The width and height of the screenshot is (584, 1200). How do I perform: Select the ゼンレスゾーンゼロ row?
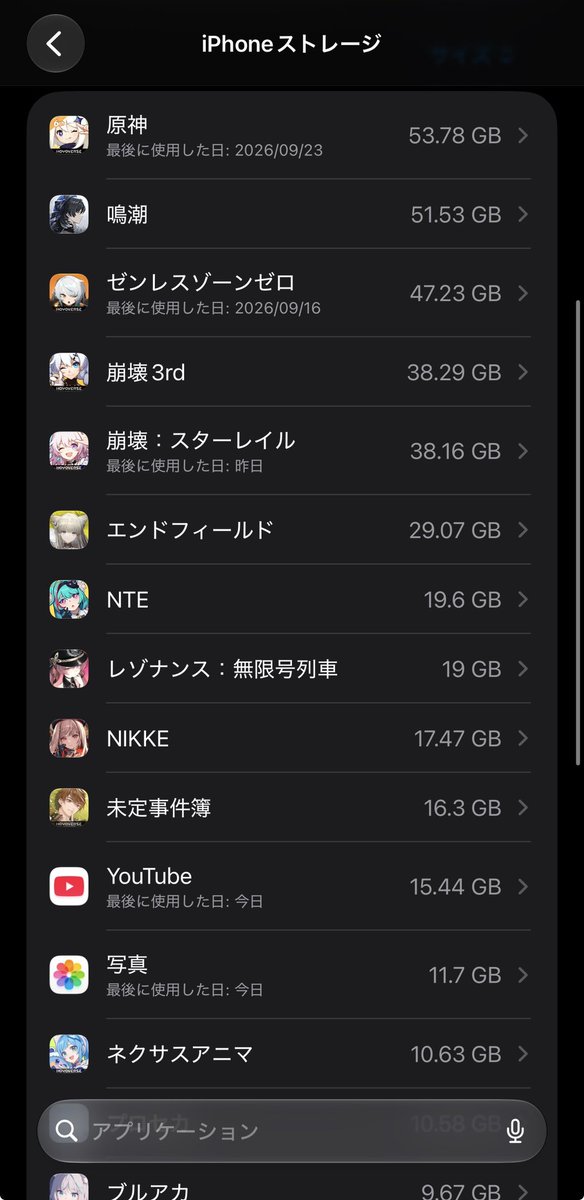tap(292, 293)
